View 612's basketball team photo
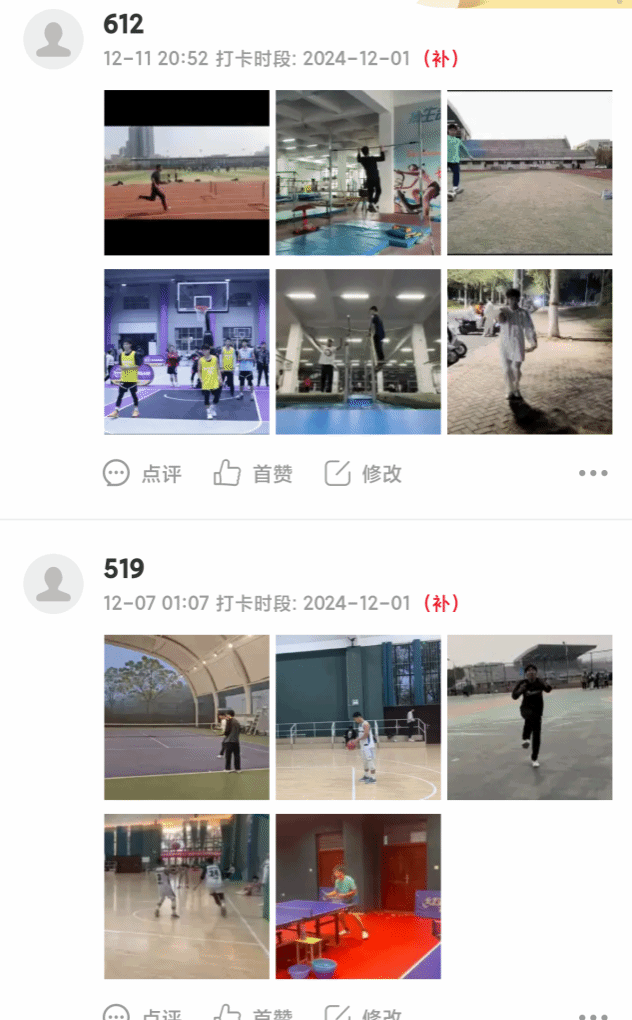 [x=187, y=352]
